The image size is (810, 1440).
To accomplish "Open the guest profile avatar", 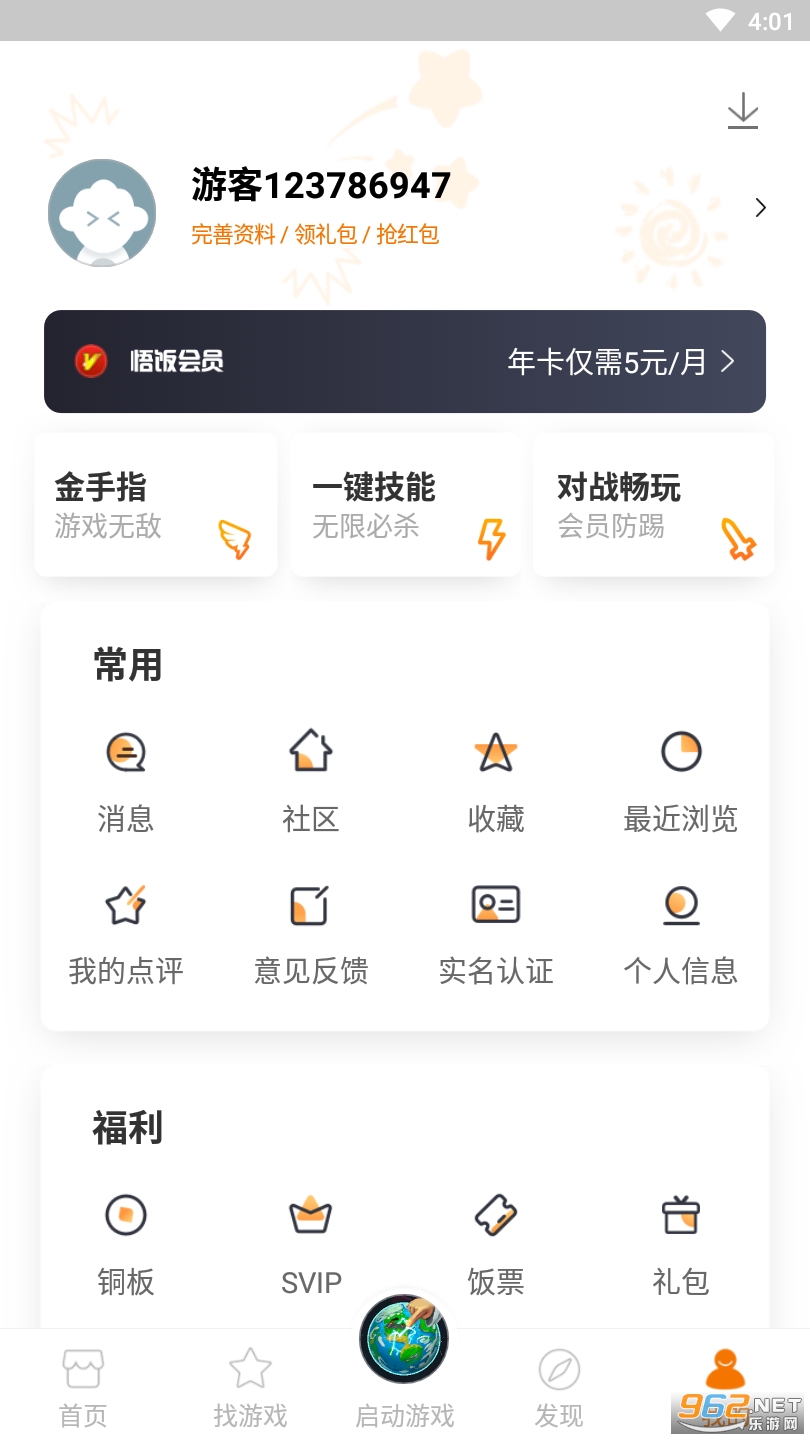I will coord(102,213).
